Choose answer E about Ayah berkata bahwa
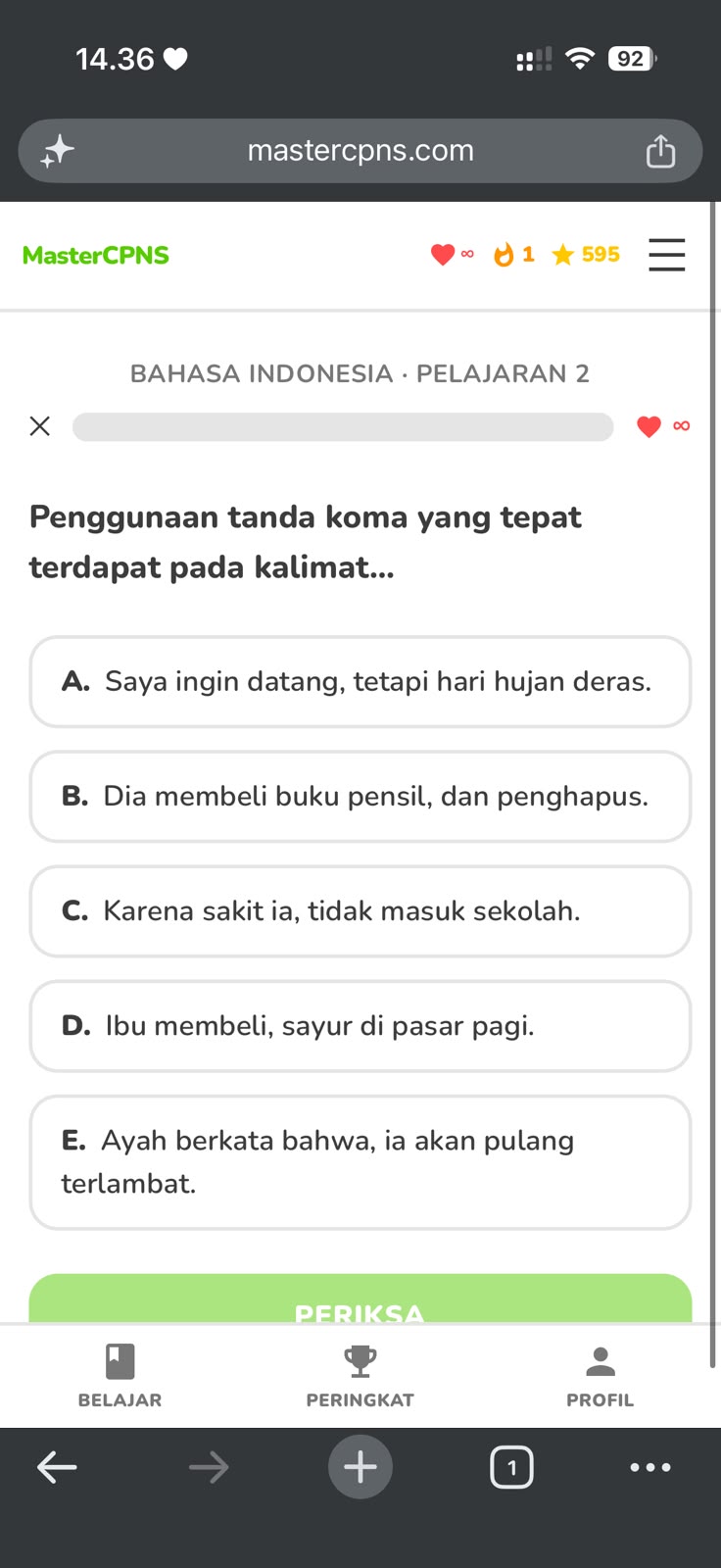Image resolution: width=721 pixels, height=1568 pixels. coord(360,1162)
